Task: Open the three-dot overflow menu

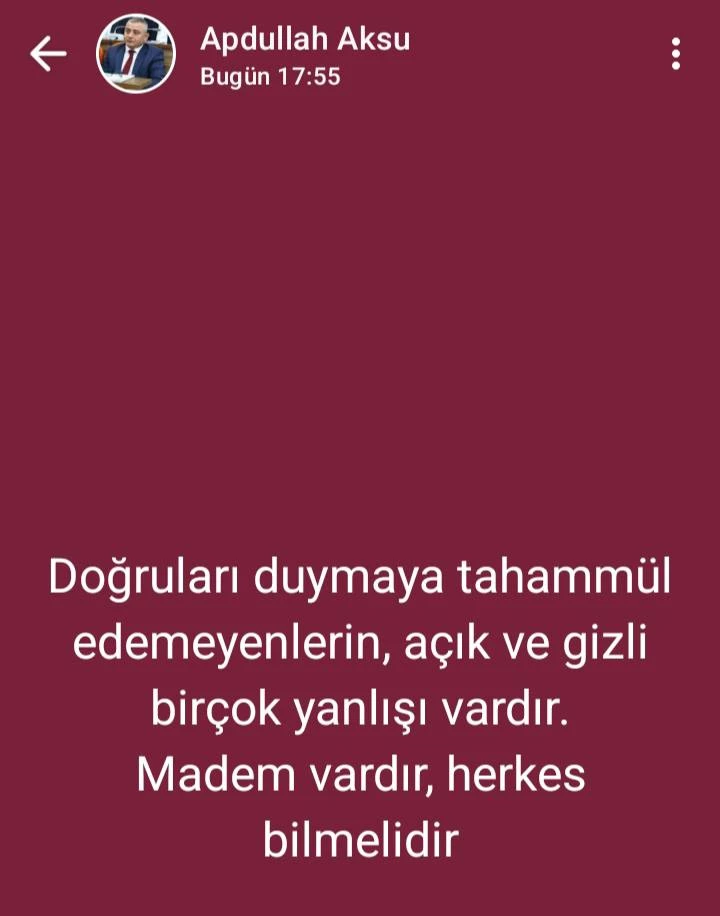Action: pyautogui.click(x=676, y=54)
